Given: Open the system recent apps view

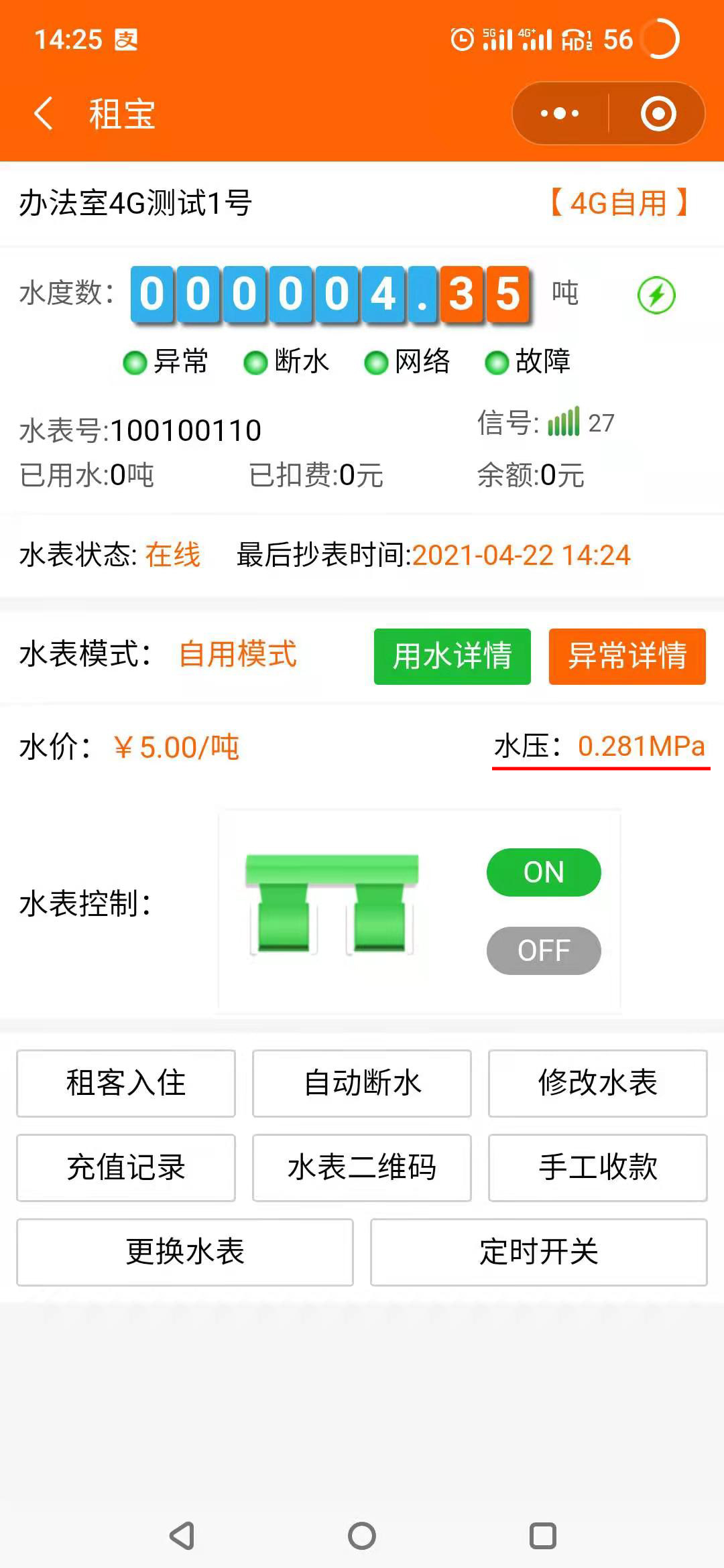Looking at the screenshot, I should [542, 1535].
